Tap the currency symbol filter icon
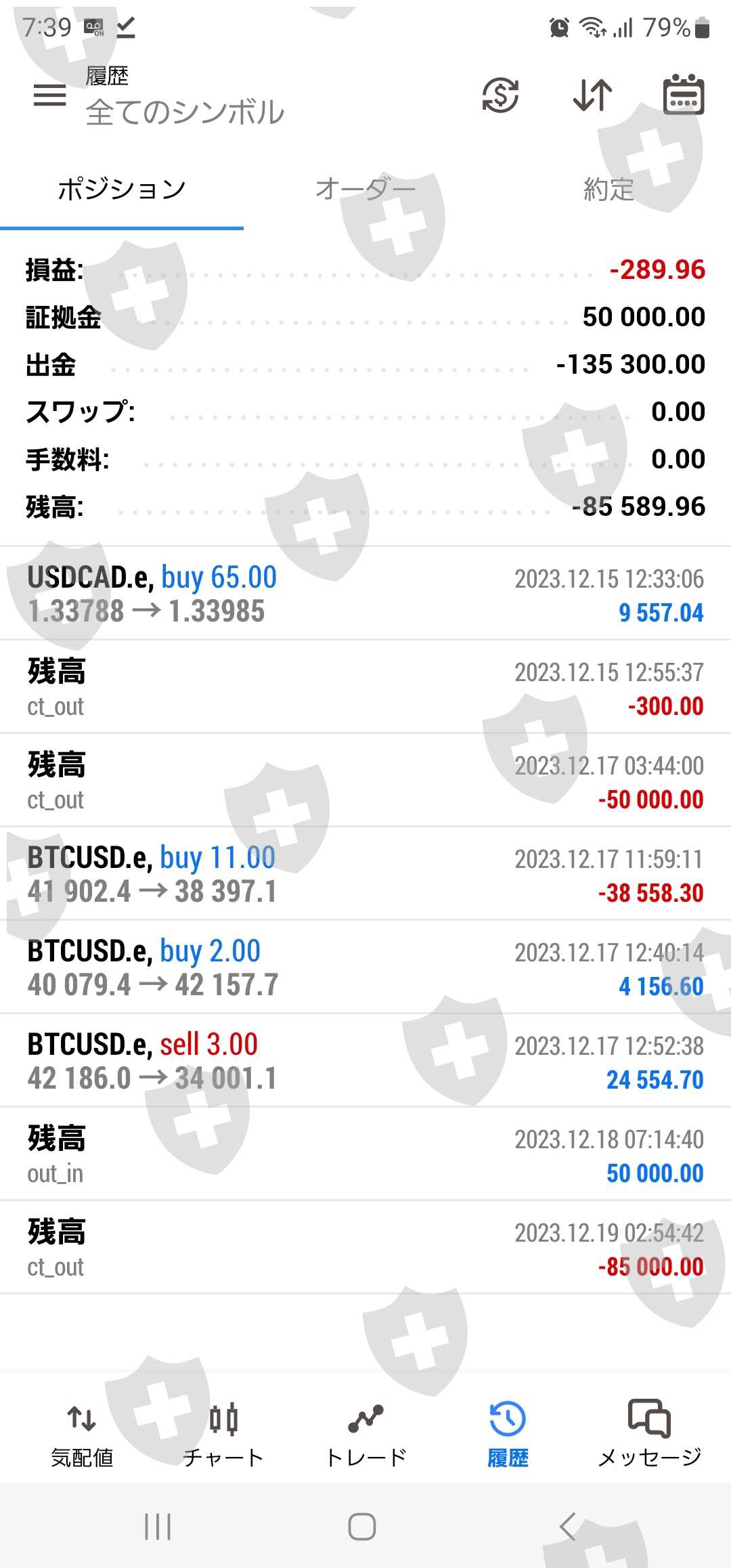This screenshot has height=1568, width=731. [500, 95]
